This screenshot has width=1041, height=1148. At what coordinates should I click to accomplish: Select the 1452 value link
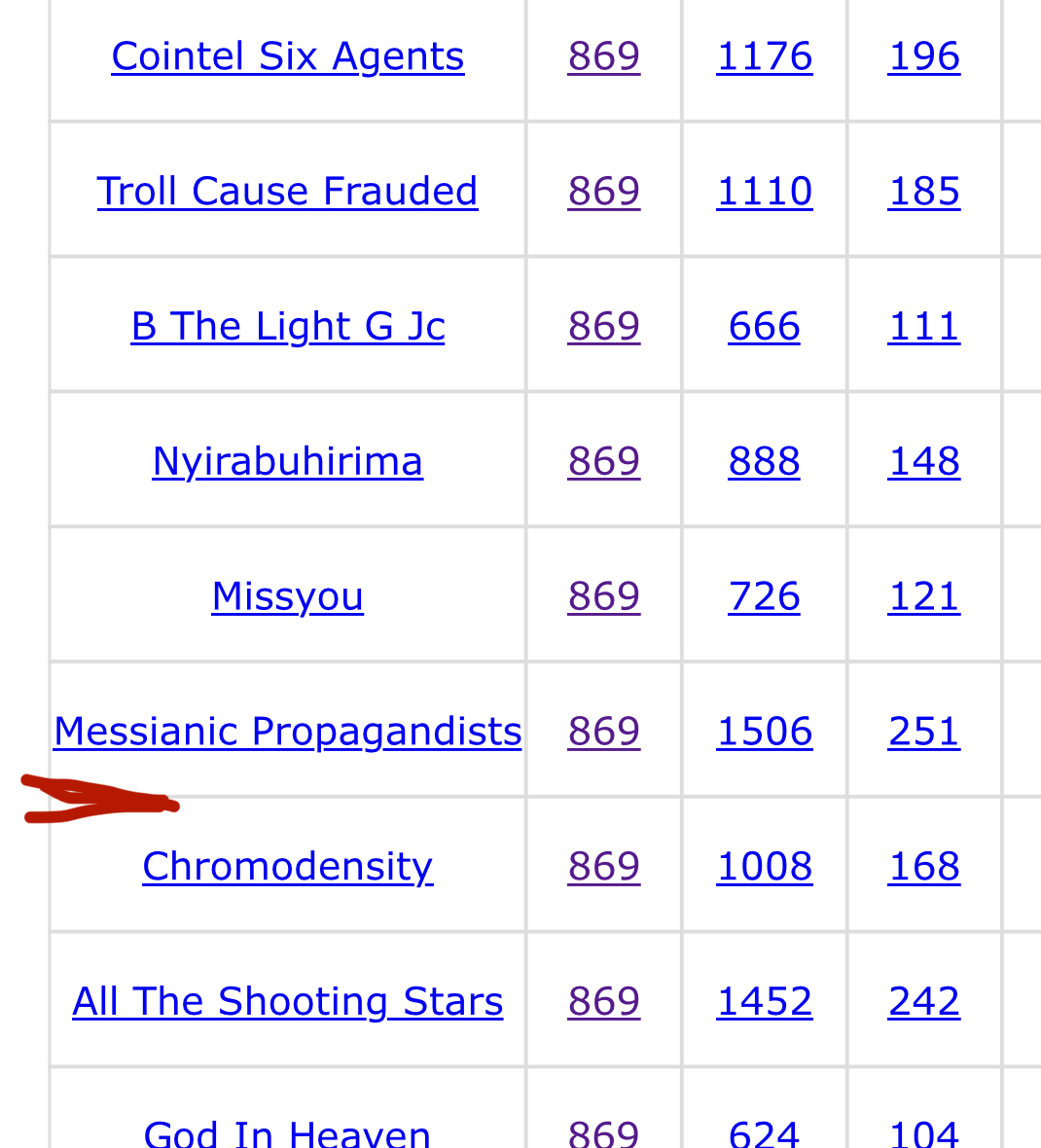click(x=764, y=1002)
